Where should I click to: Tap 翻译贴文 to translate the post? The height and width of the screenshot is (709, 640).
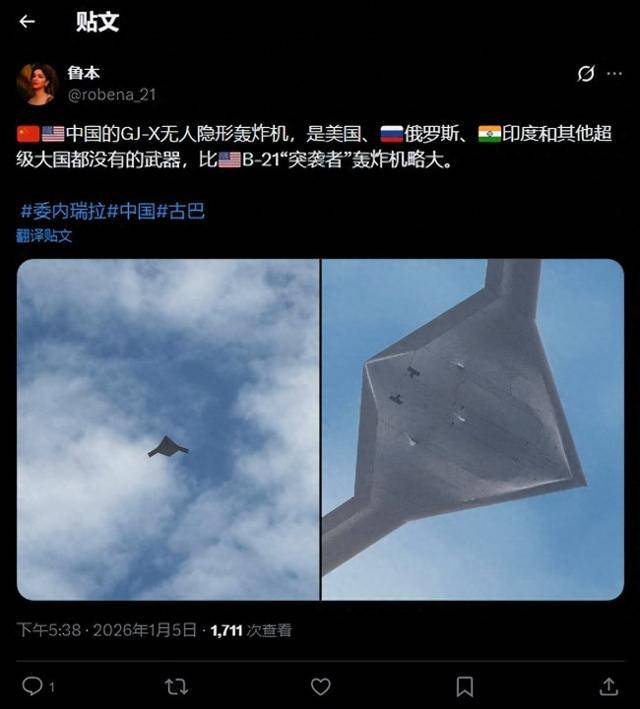44,236
